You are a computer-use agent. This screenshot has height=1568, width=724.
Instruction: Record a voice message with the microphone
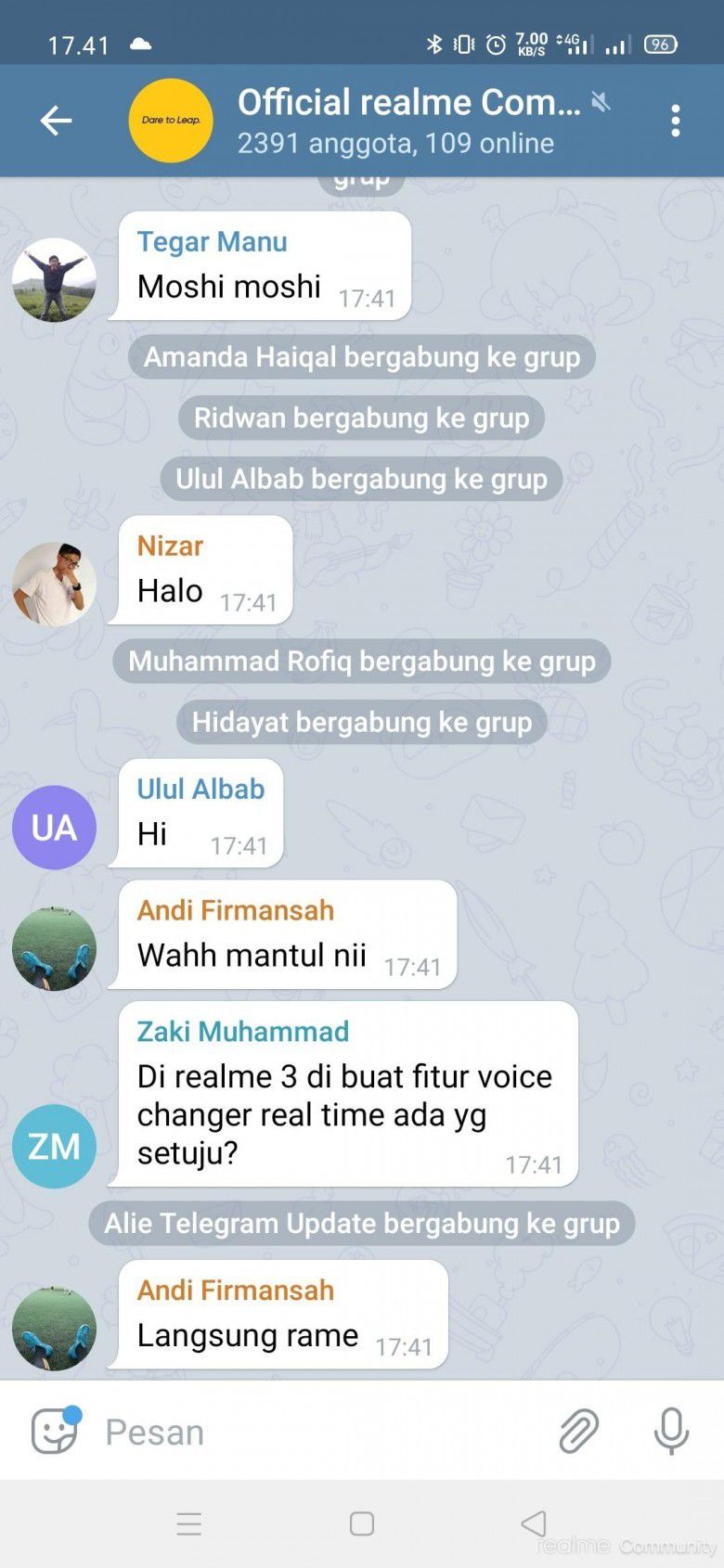tap(670, 1431)
